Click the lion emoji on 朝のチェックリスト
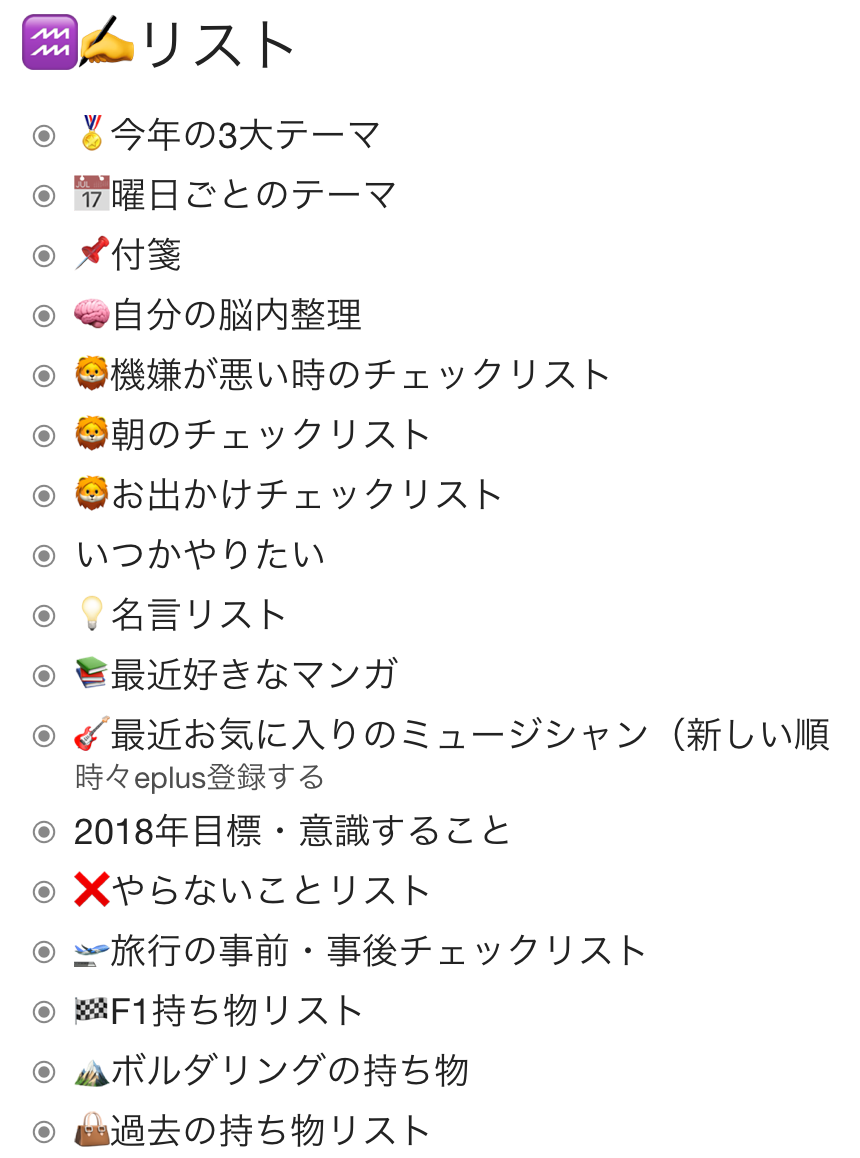Viewport: 860px width, 1158px height. point(91,435)
